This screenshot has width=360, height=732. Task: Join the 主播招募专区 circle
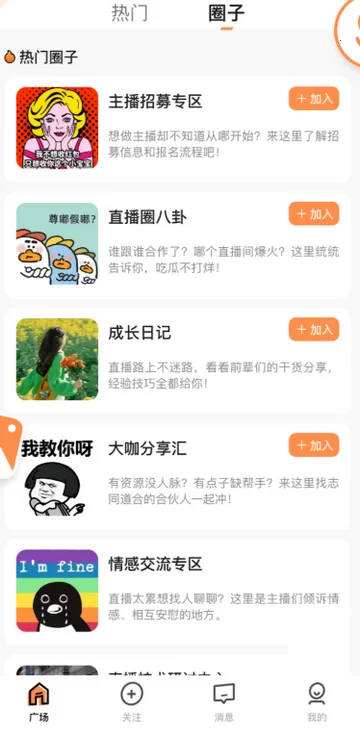coord(314,99)
